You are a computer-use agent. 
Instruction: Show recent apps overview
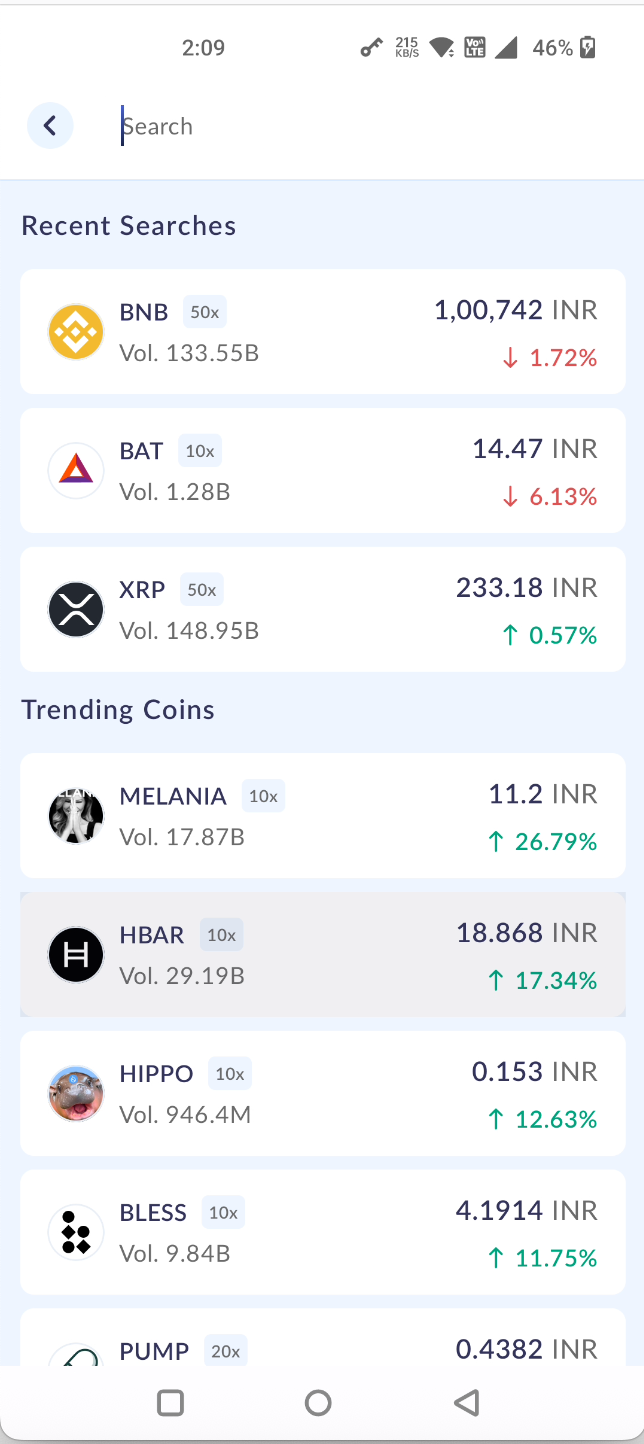pos(171,1403)
